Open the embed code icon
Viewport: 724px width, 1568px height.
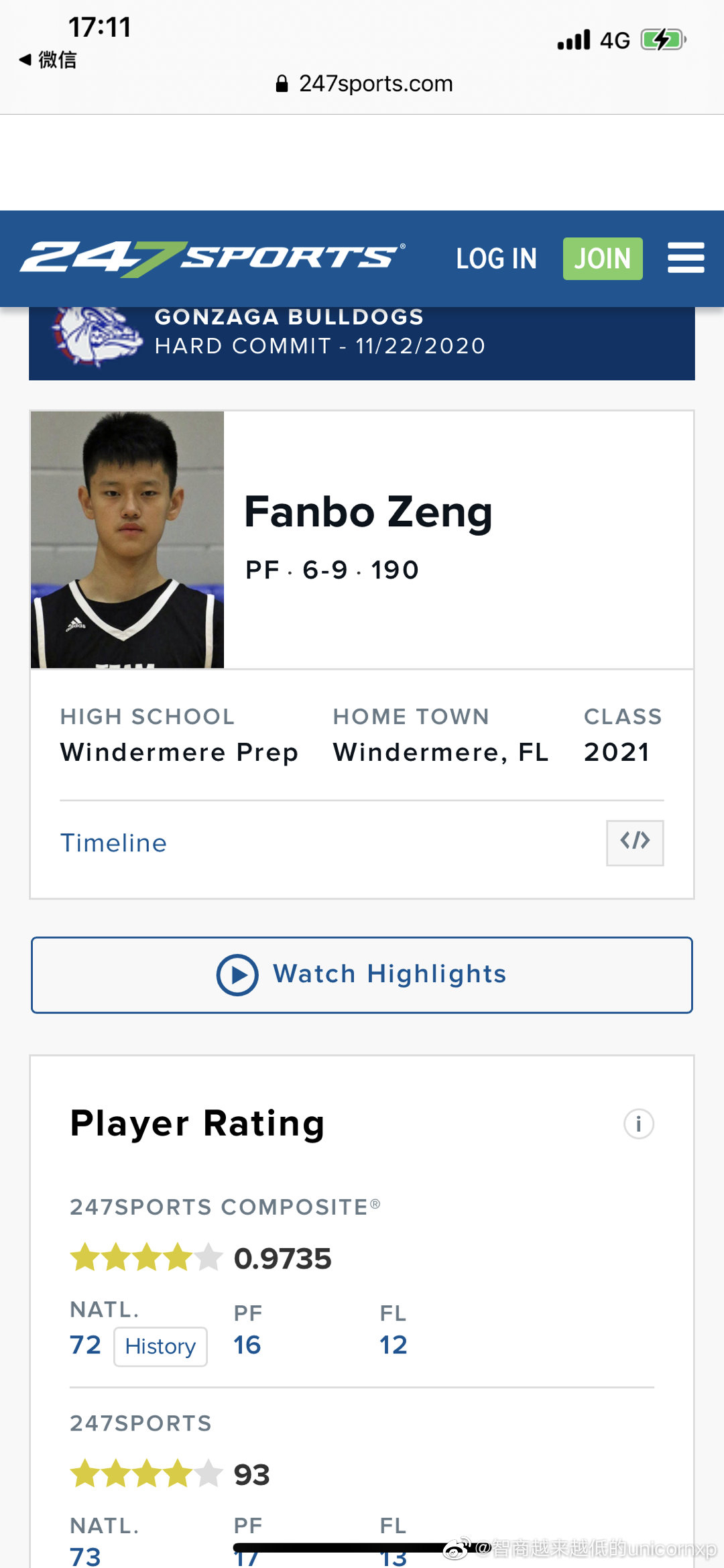tap(634, 842)
